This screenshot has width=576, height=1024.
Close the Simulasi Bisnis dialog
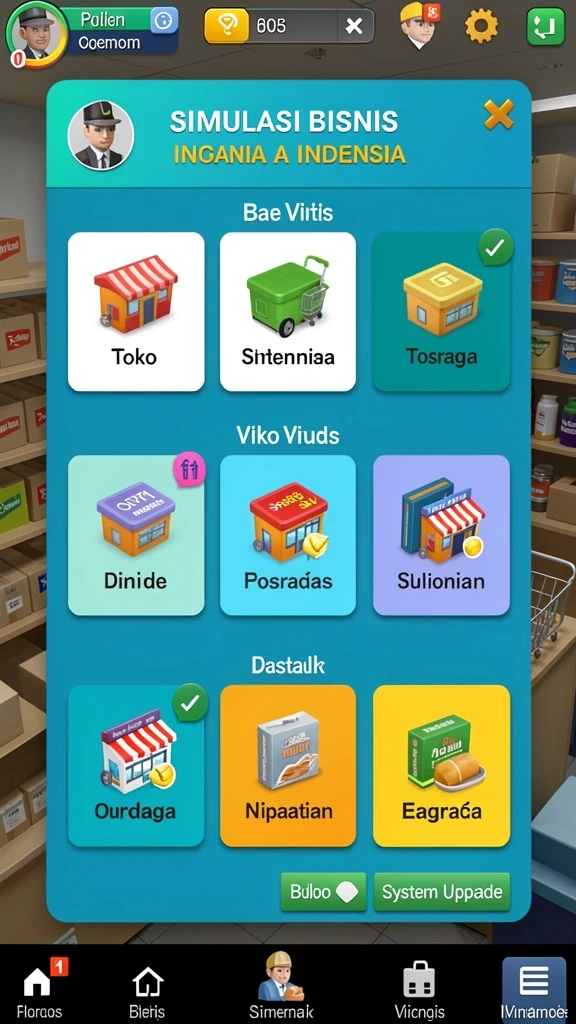coord(498,115)
